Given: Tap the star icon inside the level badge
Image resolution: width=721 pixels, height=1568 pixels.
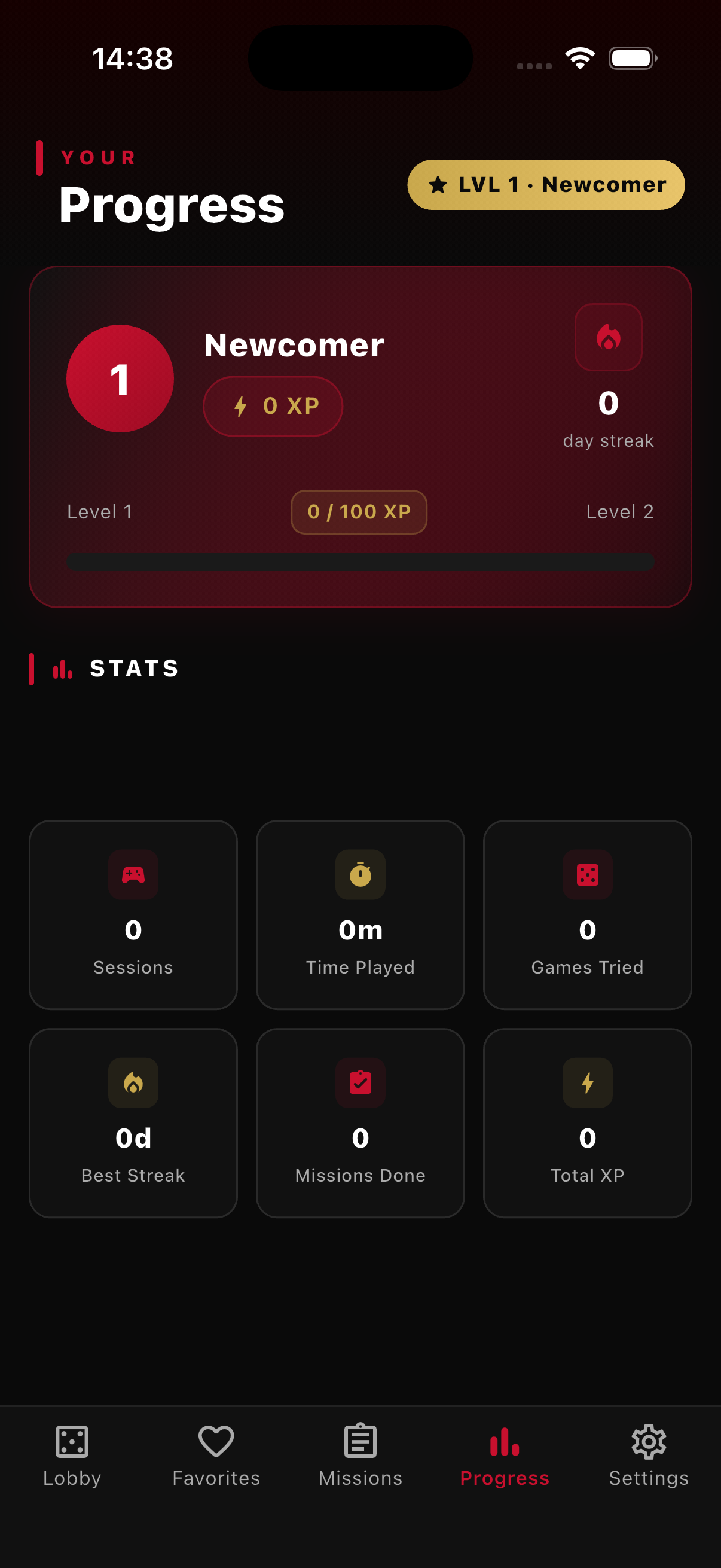Looking at the screenshot, I should point(438,184).
